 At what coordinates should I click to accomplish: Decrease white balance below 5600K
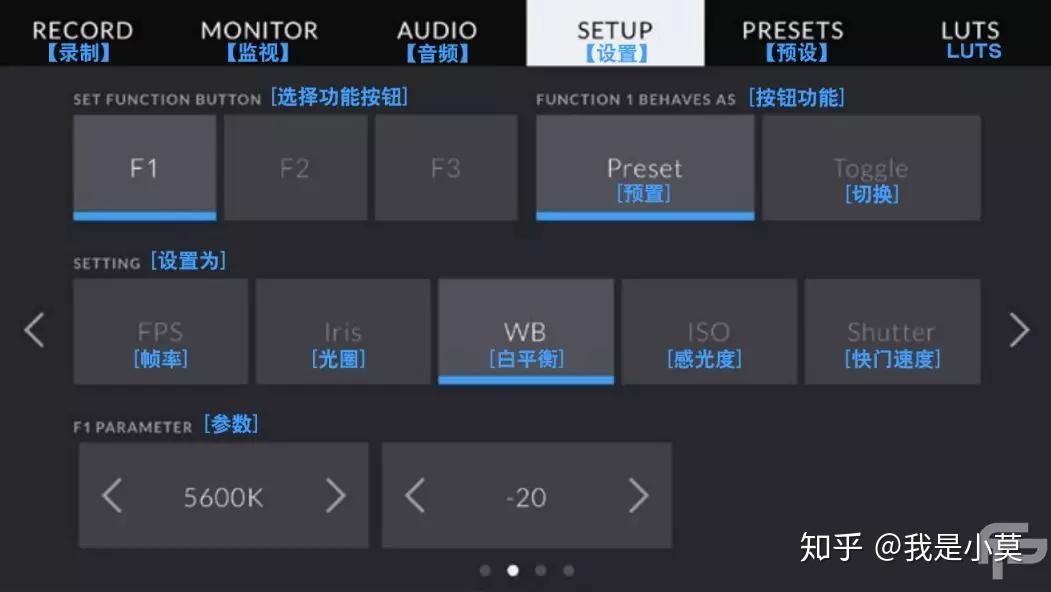tap(112, 496)
